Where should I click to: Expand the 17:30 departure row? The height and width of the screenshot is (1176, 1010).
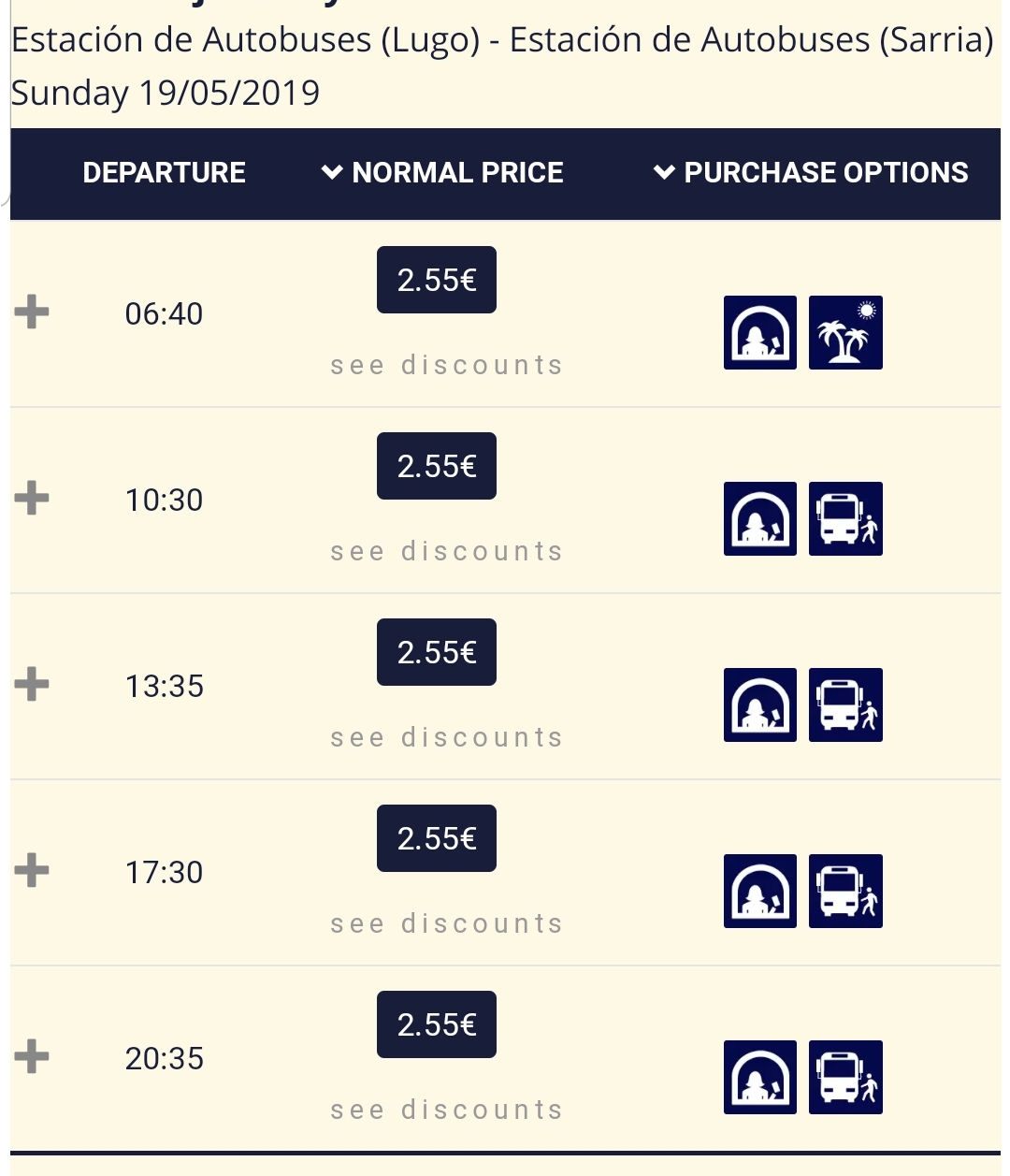[32, 871]
